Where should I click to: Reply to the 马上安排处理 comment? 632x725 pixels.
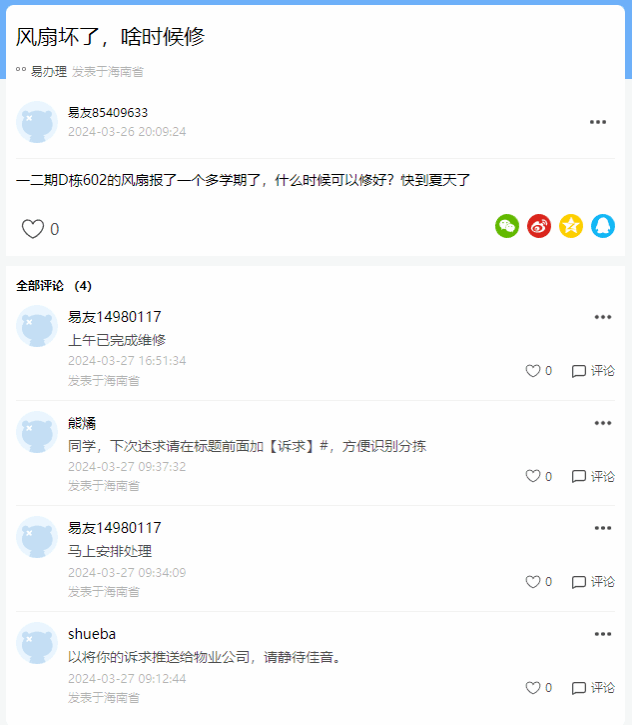point(593,582)
